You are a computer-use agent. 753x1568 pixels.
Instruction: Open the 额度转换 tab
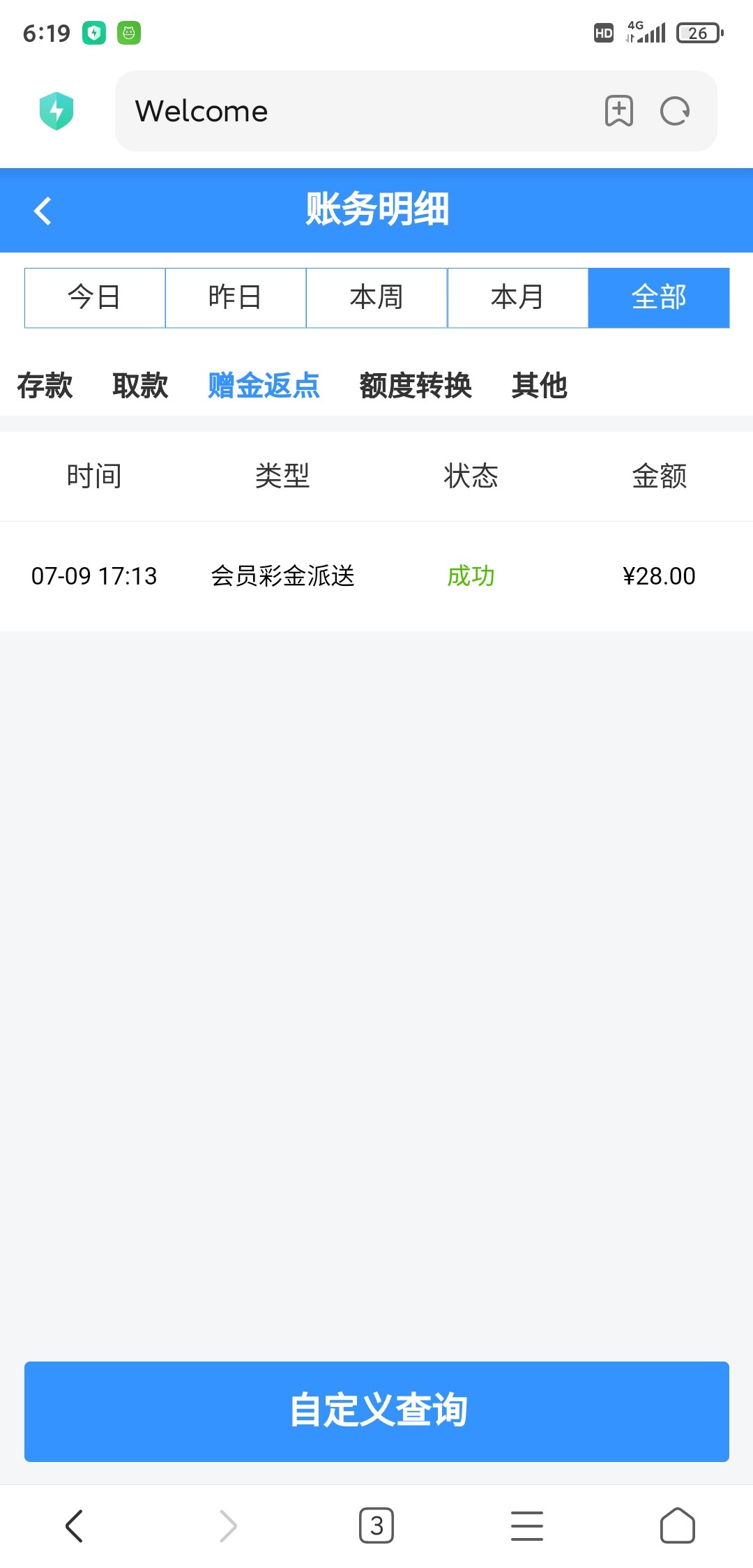tap(416, 385)
